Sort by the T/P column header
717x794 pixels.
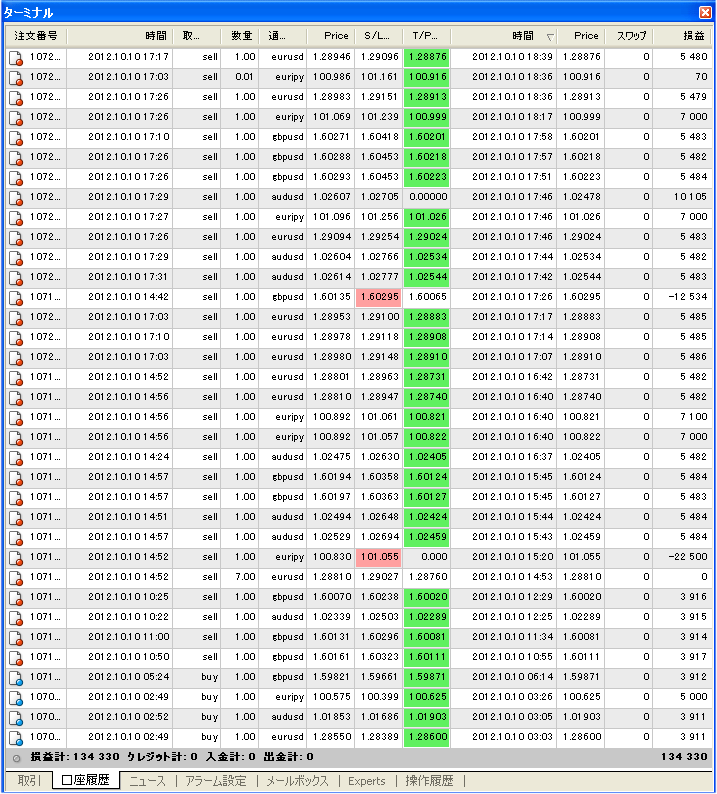tap(427, 36)
